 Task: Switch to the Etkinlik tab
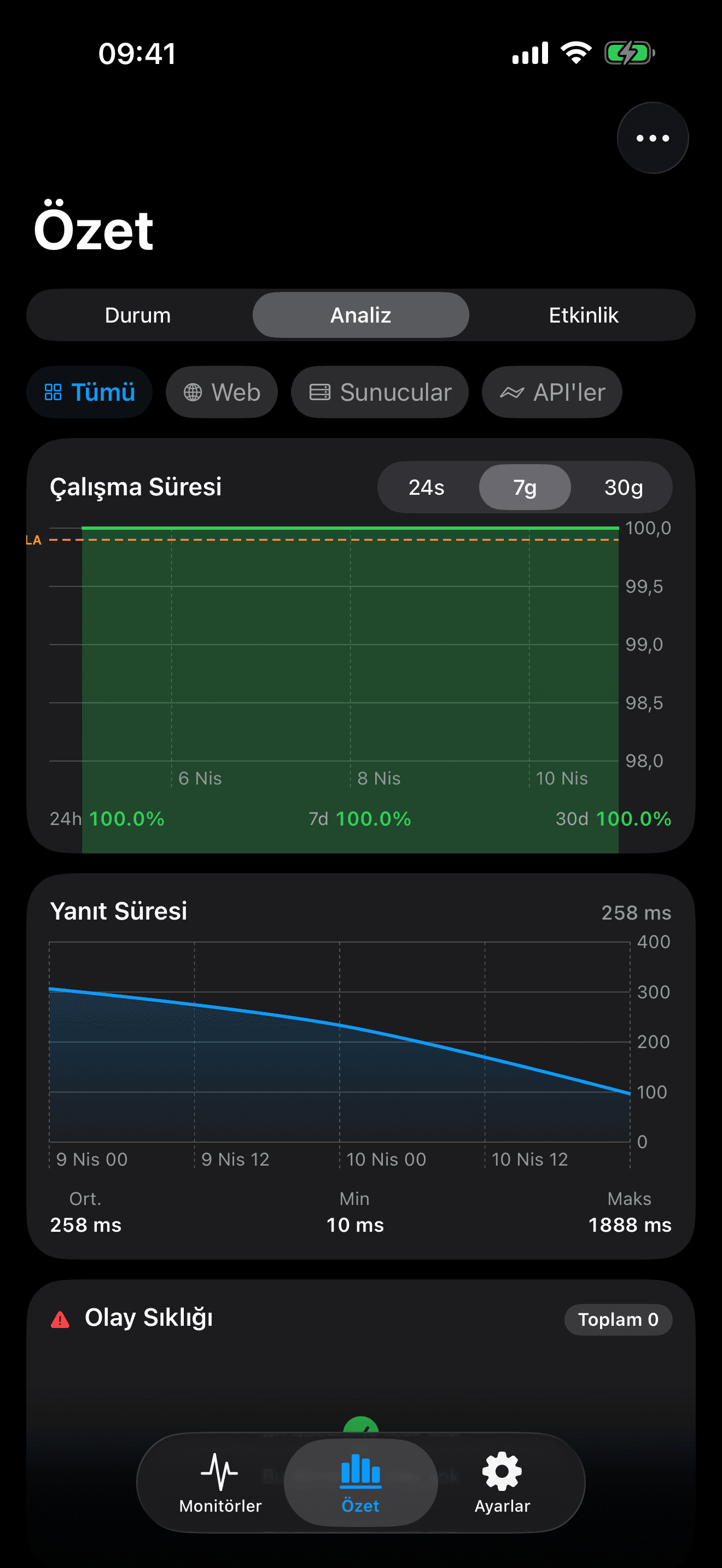584,315
